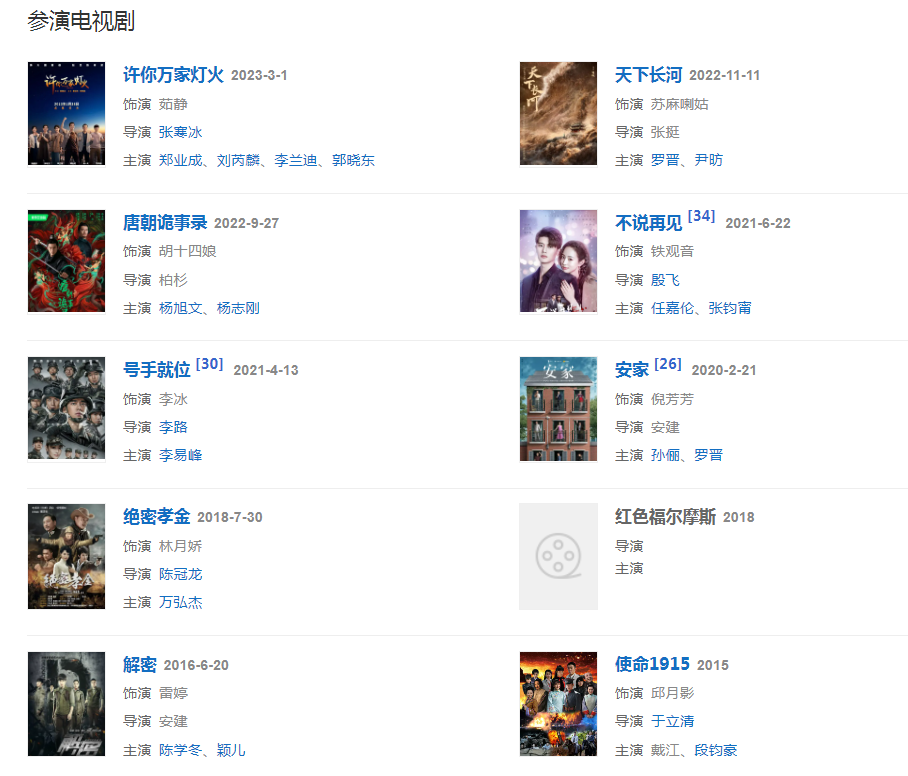The image size is (908, 776).
Task: Tap the 唐朝诡事录 poster
Action: tap(66, 261)
